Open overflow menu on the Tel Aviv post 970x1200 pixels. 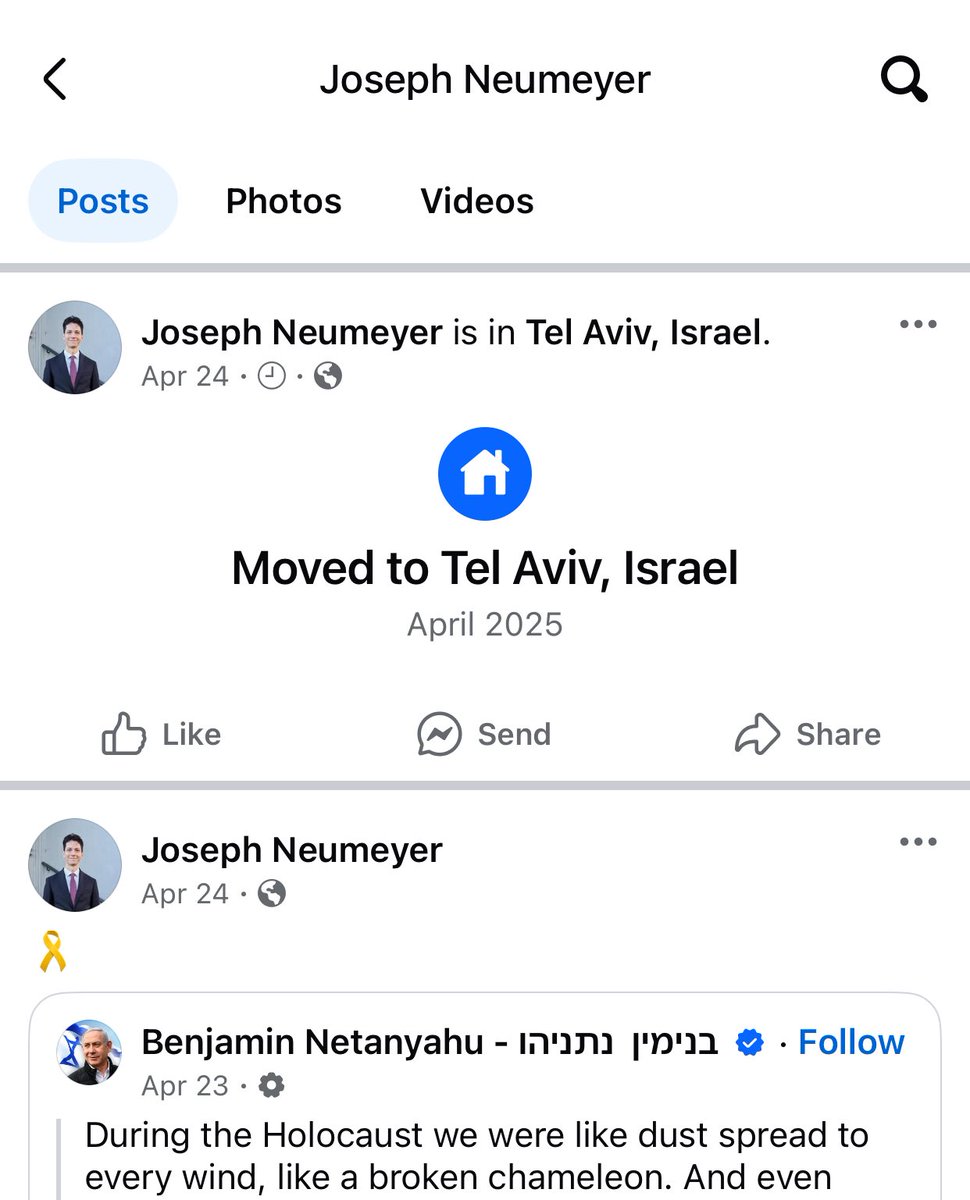[x=917, y=324]
